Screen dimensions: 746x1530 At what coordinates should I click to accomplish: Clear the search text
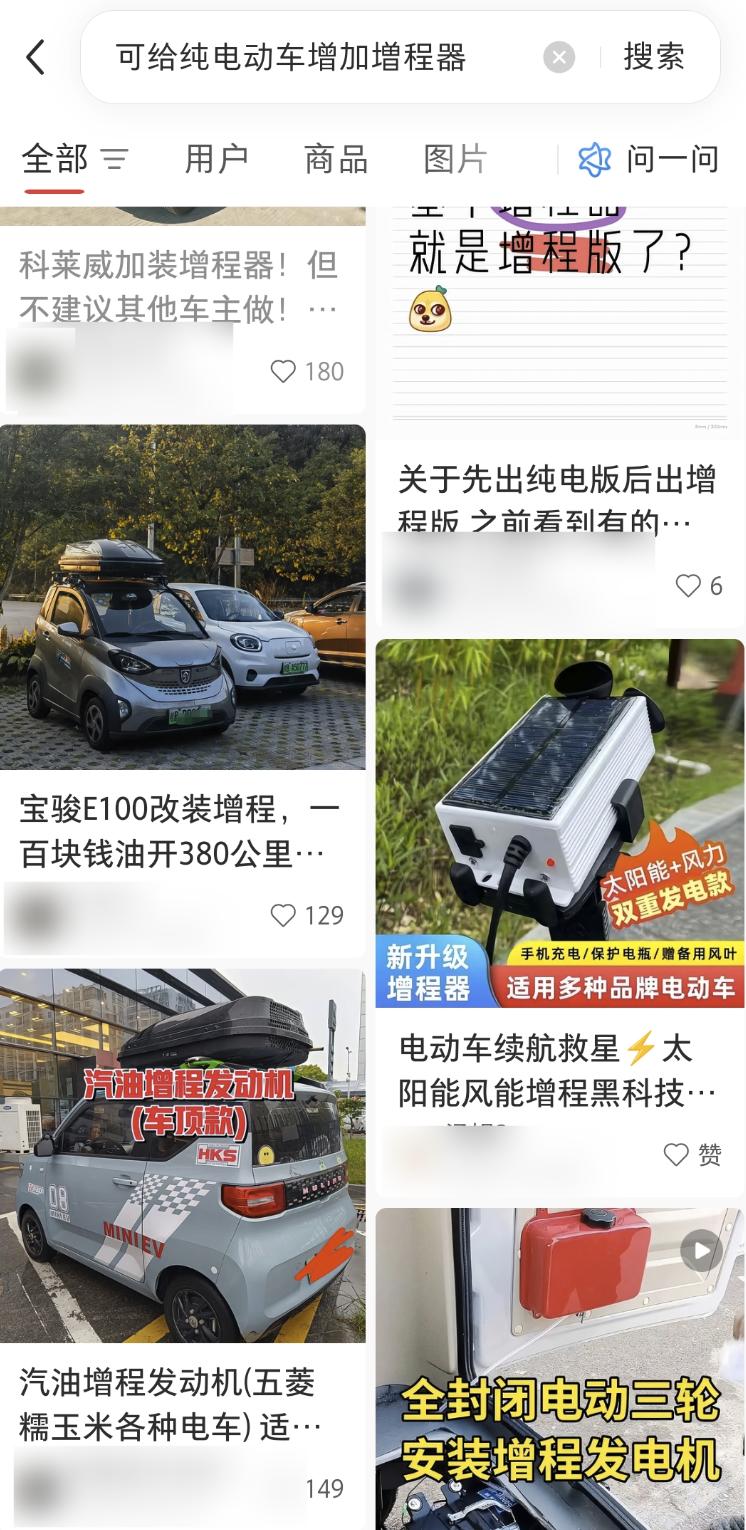pyautogui.click(x=559, y=58)
